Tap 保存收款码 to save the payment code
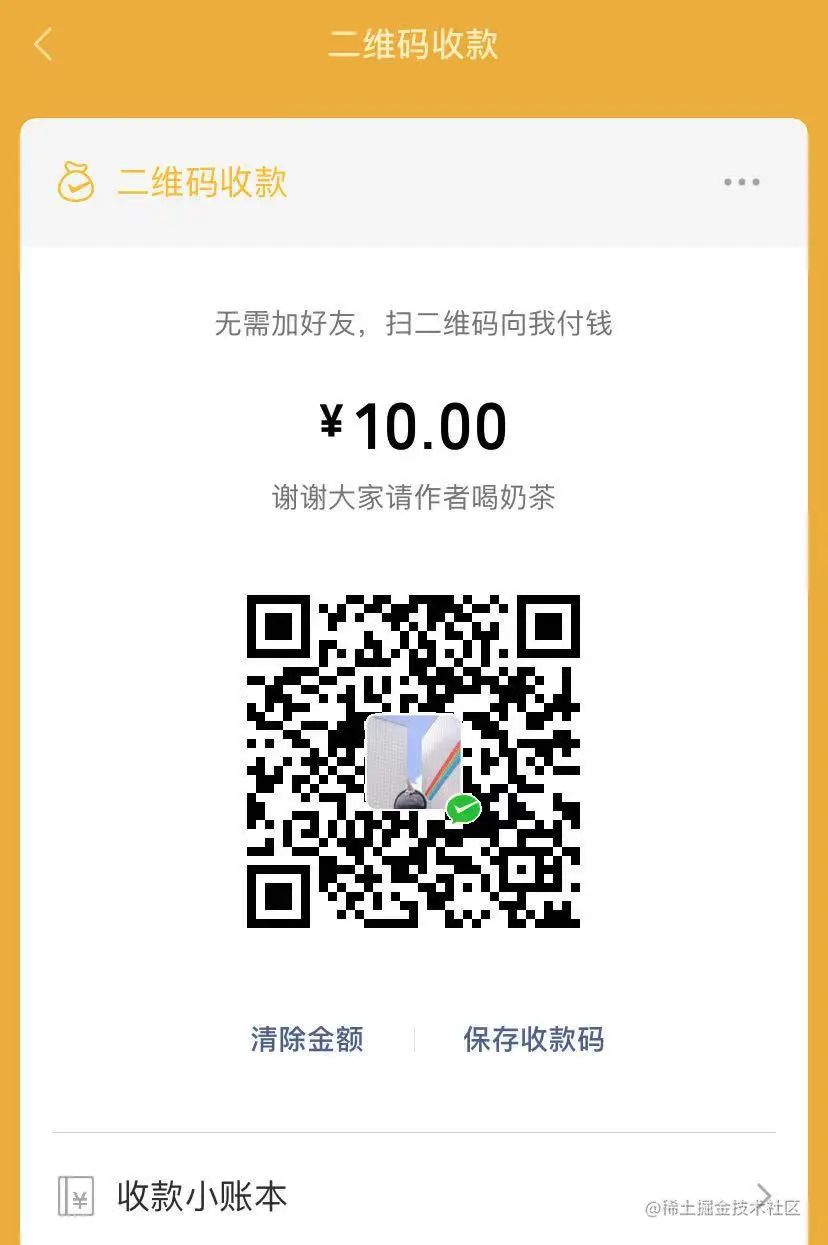This screenshot has width=828, height=1245. click(x=534, y=1040)
